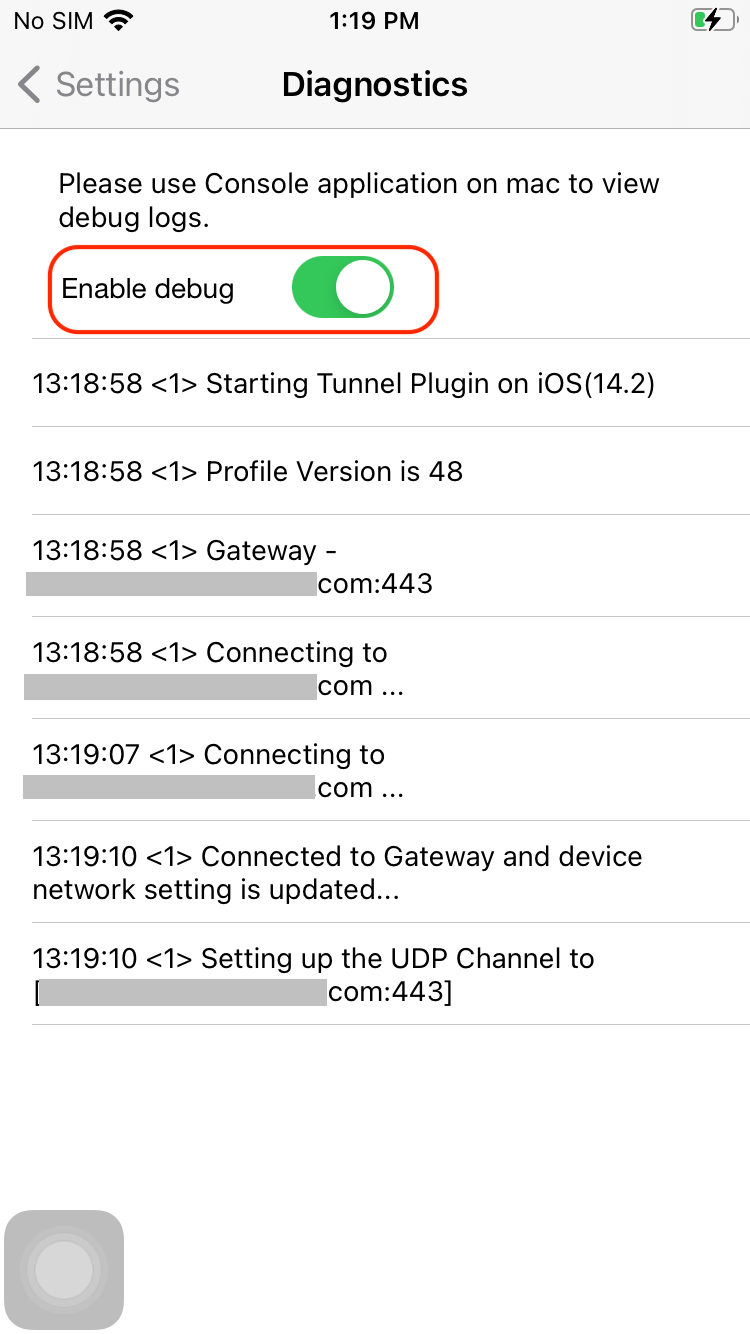Tap the green debug switch knob

point(363,288)
